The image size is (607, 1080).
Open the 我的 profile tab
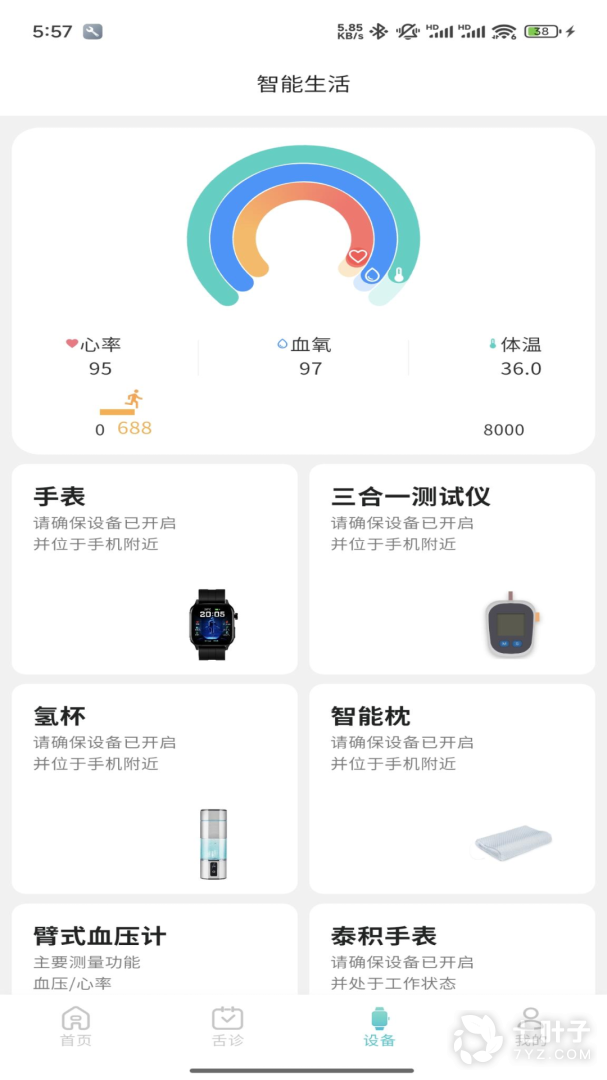pyautogui.click(x=531, y=1026)
